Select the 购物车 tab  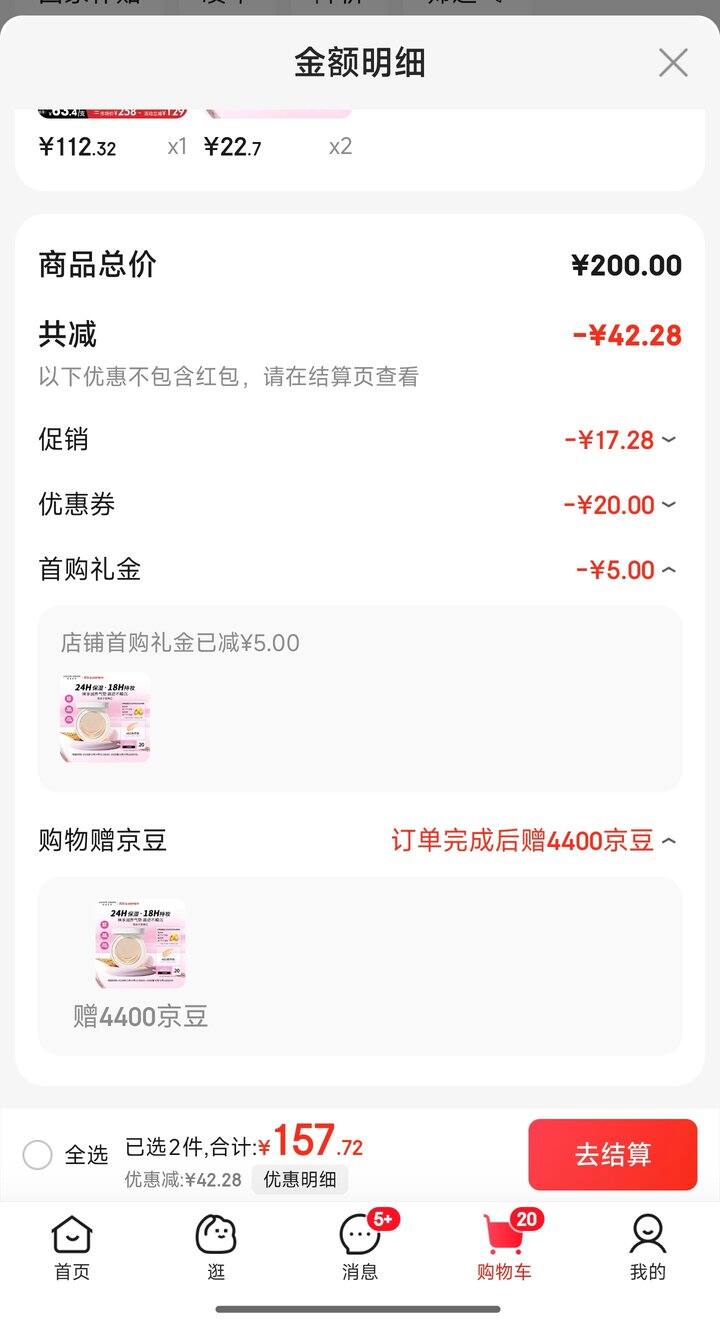[x=504, y=1247]
